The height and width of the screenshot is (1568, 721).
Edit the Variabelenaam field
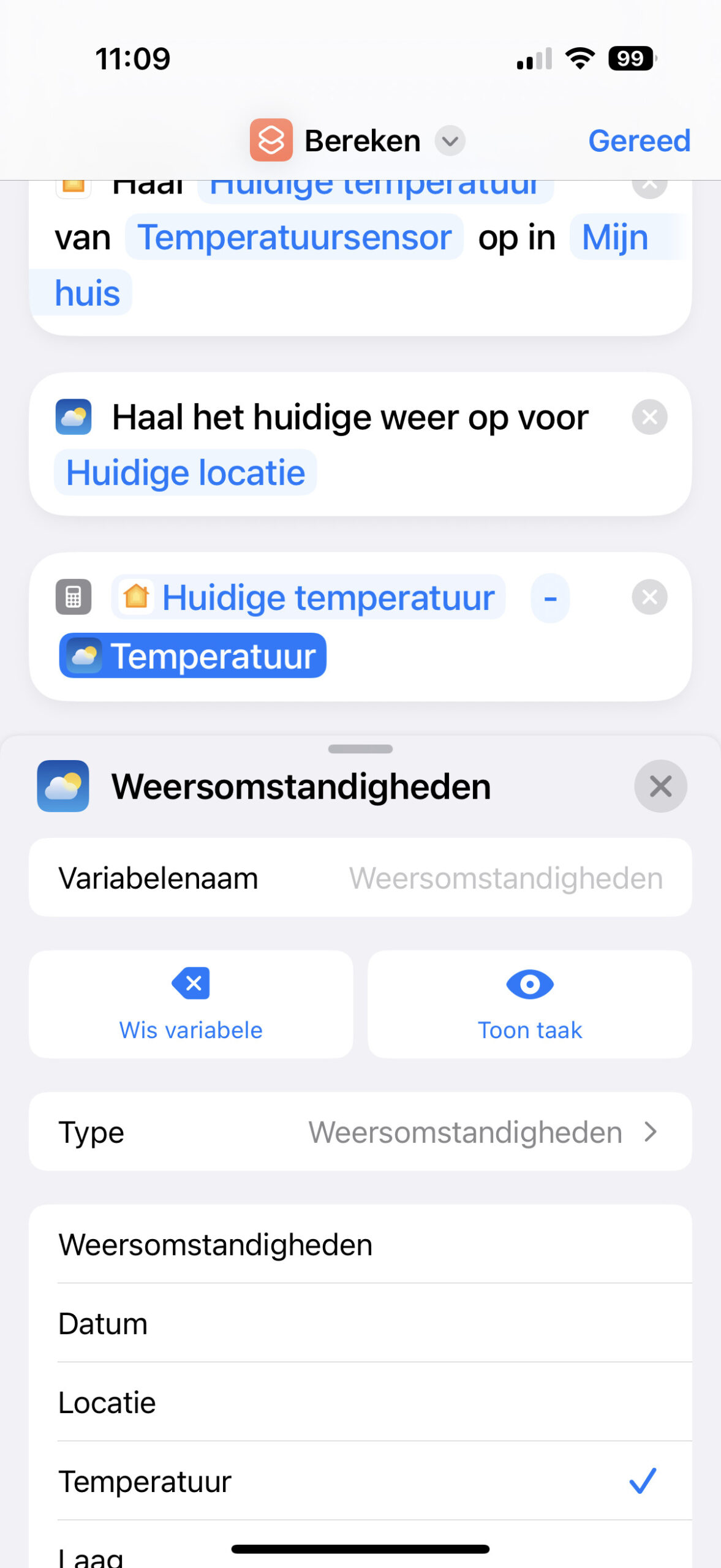[x=505, y=878]
